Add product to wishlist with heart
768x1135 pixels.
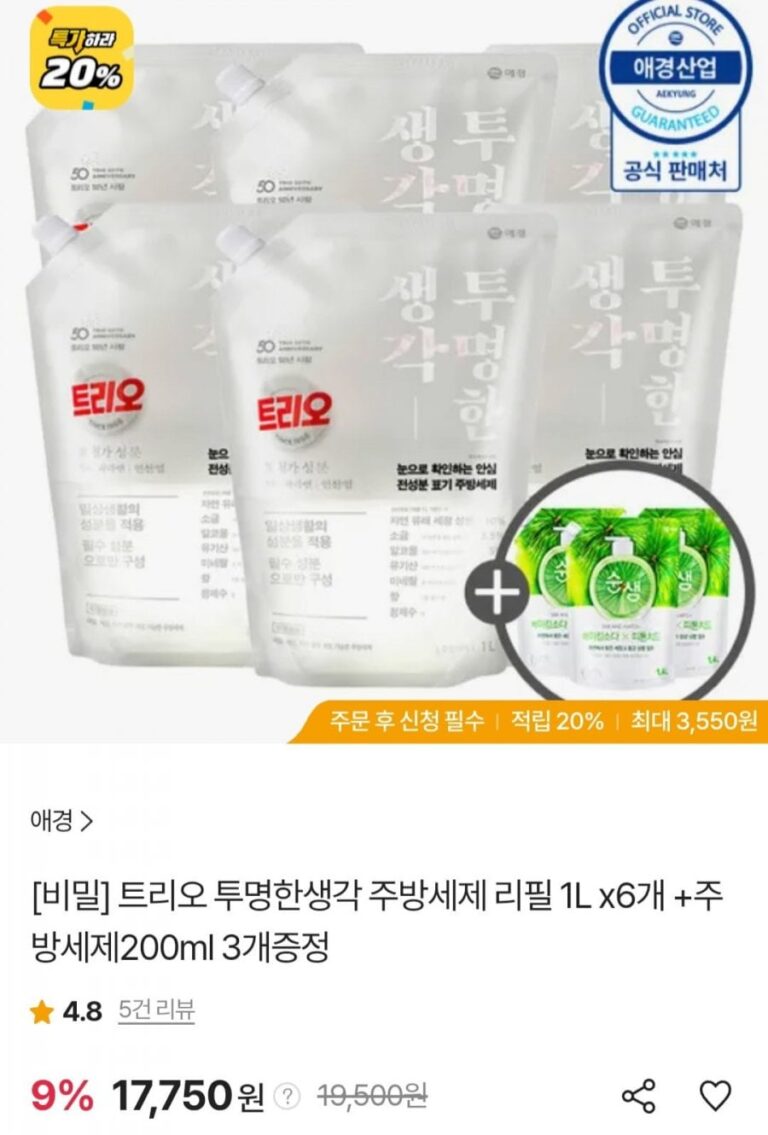click(715, 1096)
